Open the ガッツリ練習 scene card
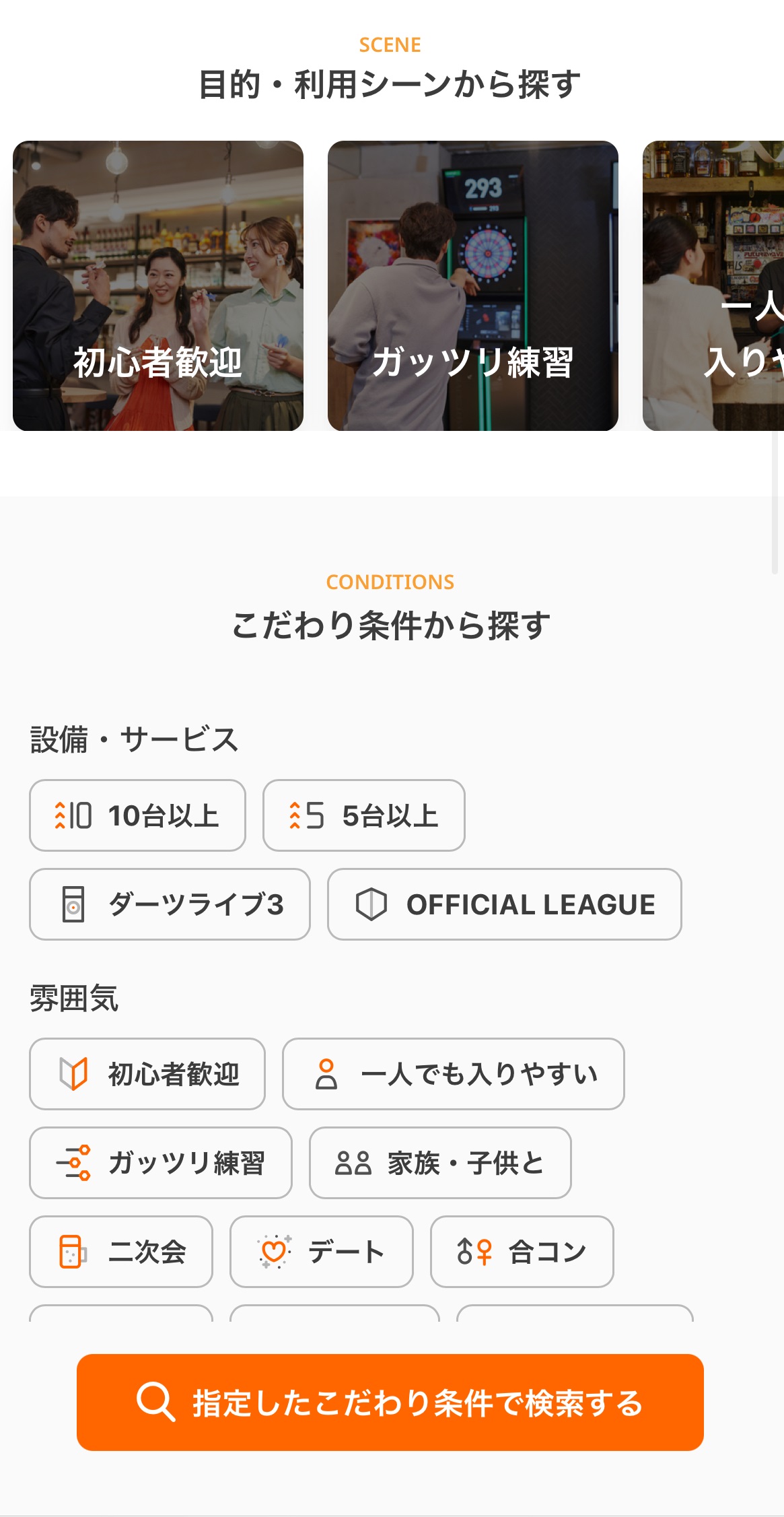This screenshot has width=784, height=1517. (x=472, y=286)
